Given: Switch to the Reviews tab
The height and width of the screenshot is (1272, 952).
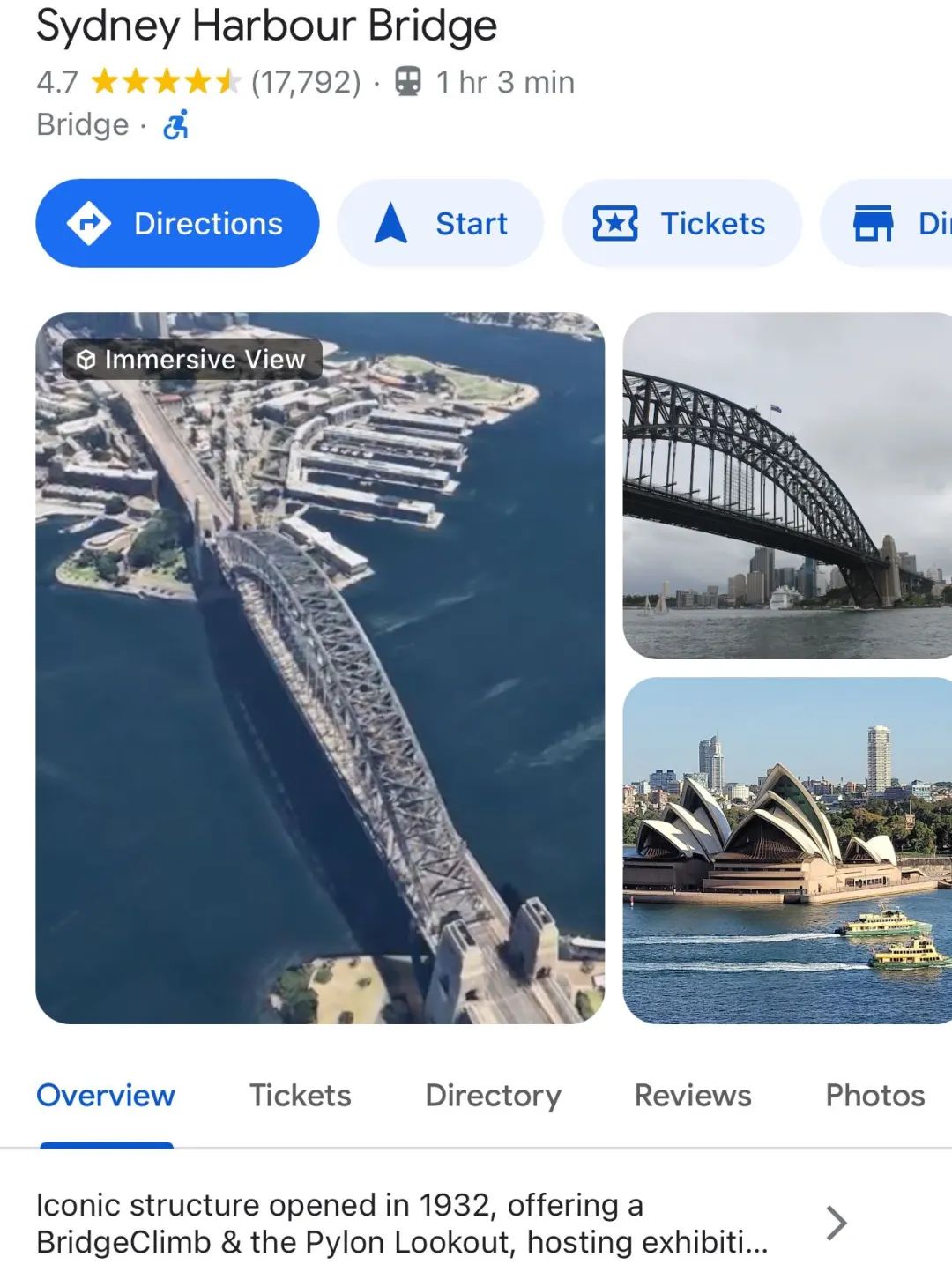Looking at the screenshot, I should (x=693, y=1096).
